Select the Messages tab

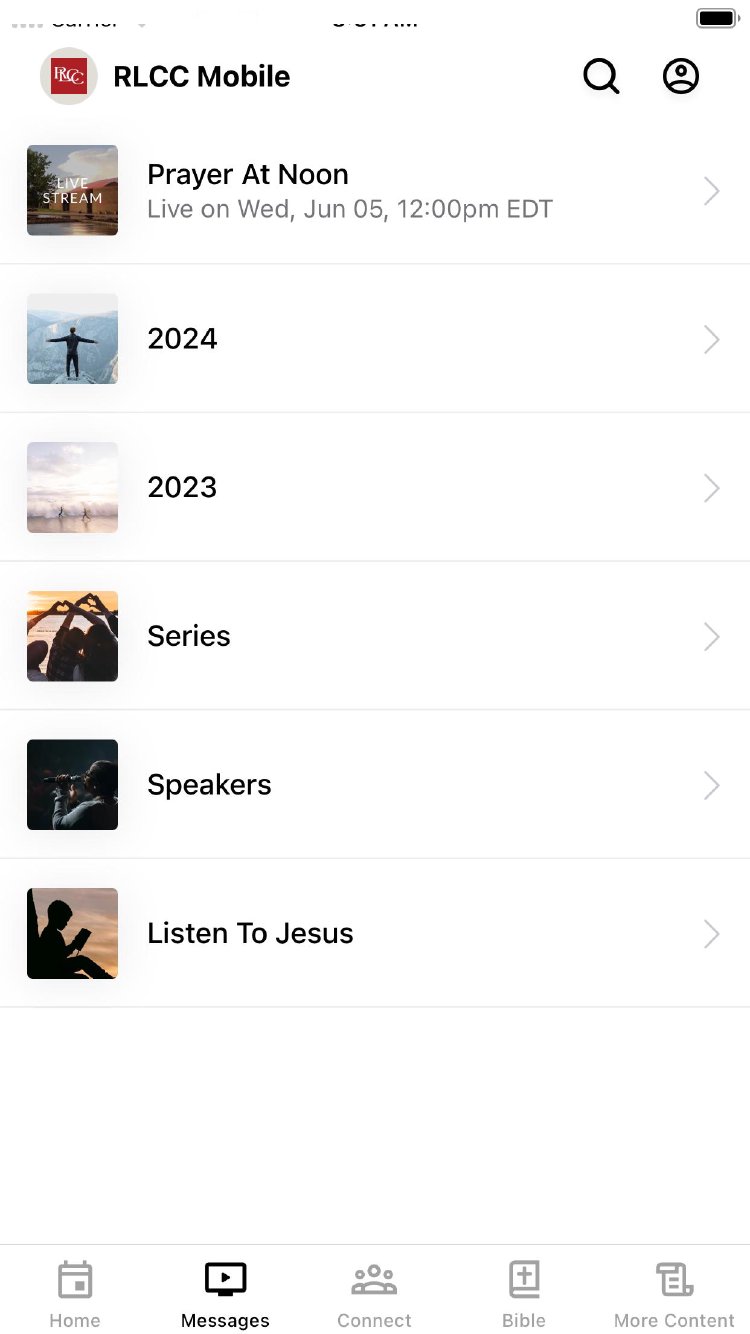pos(225,1293)
